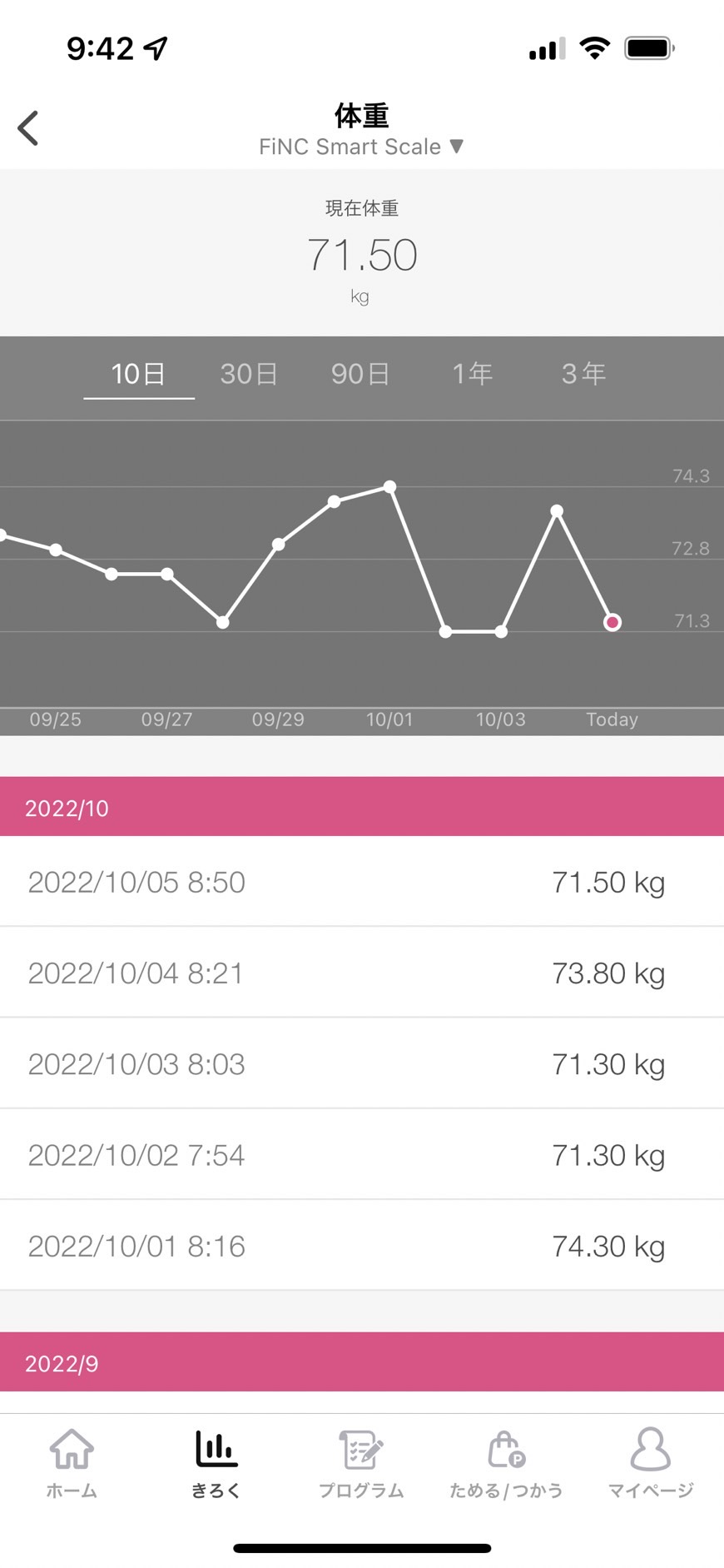Open the 2022/10/03 8:03 weight record
This screenshot has height=1568, width=724.
(x=362, y=1063)
